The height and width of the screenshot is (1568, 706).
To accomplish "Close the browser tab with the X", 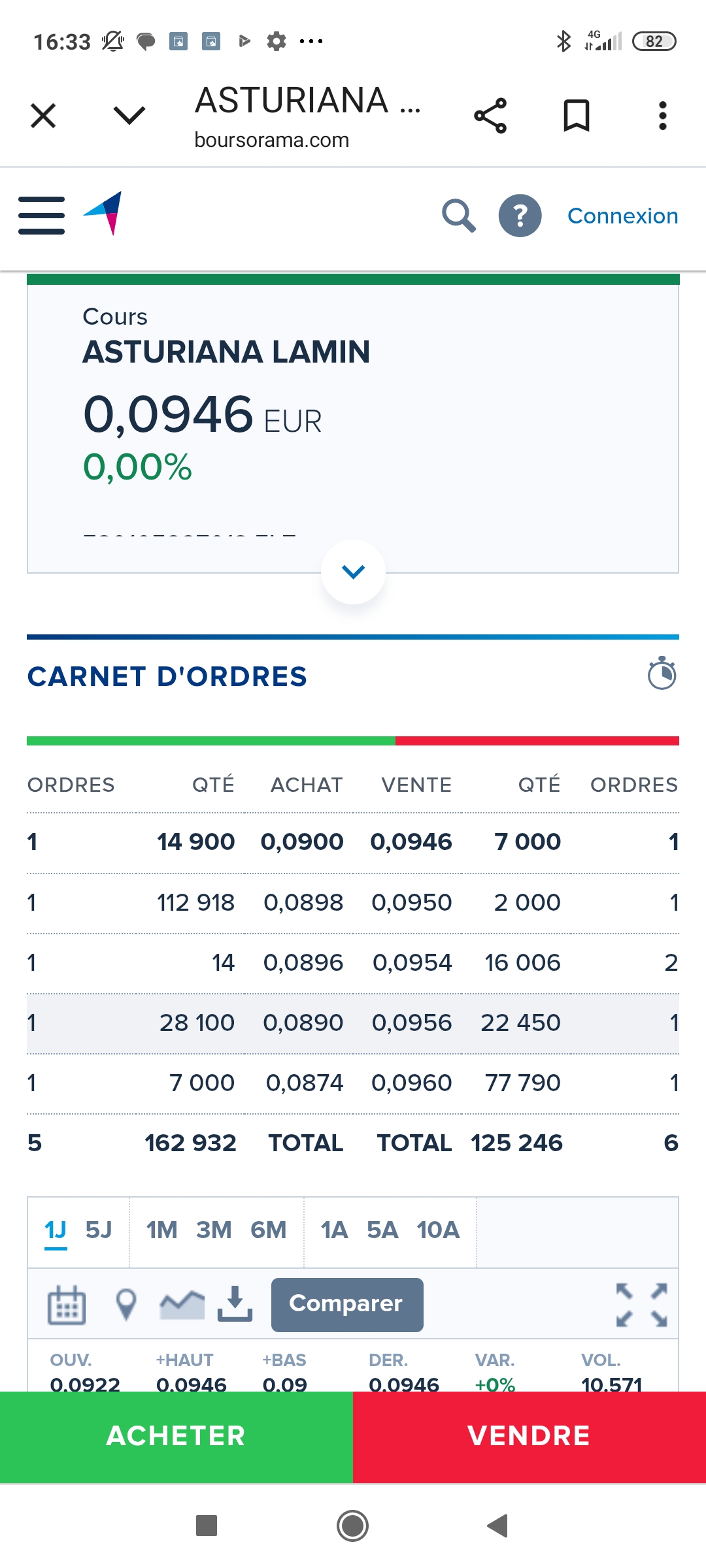I will 43,116.
